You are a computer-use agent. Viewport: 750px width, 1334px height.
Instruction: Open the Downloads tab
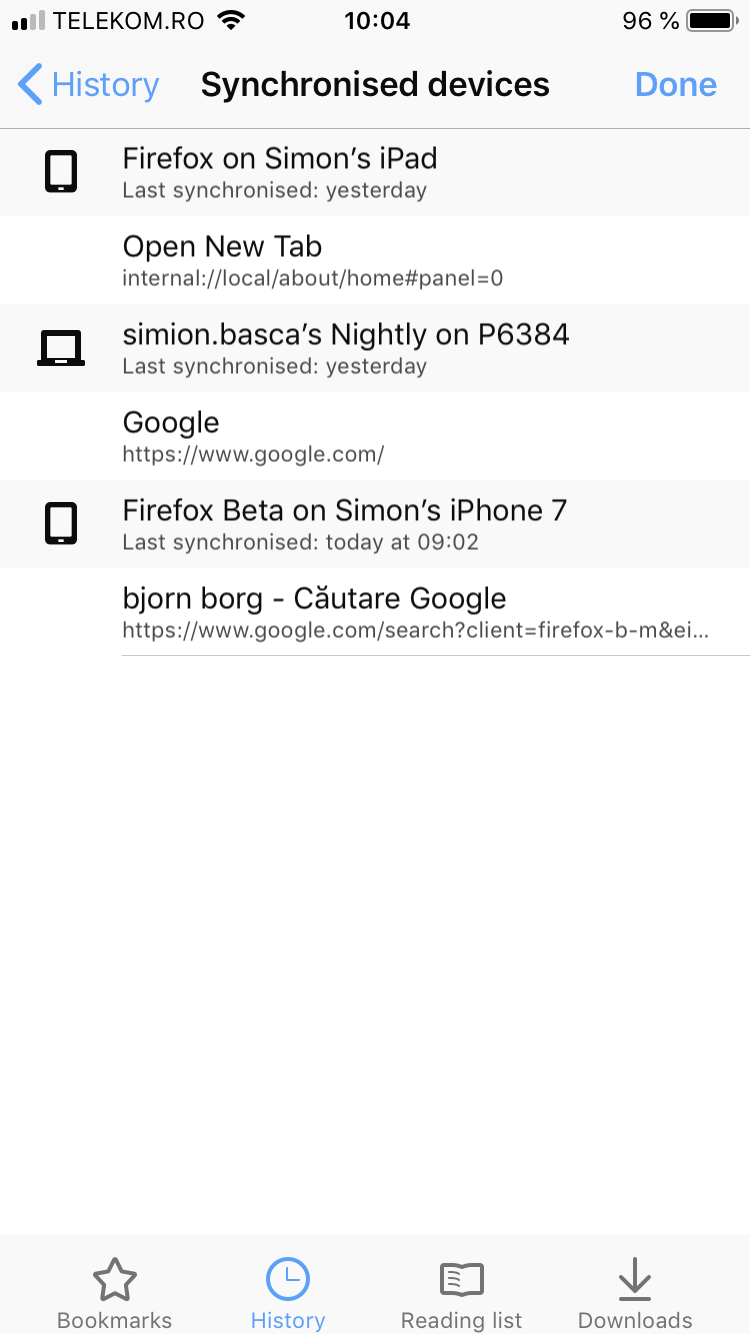click(x=635, y=1293)
